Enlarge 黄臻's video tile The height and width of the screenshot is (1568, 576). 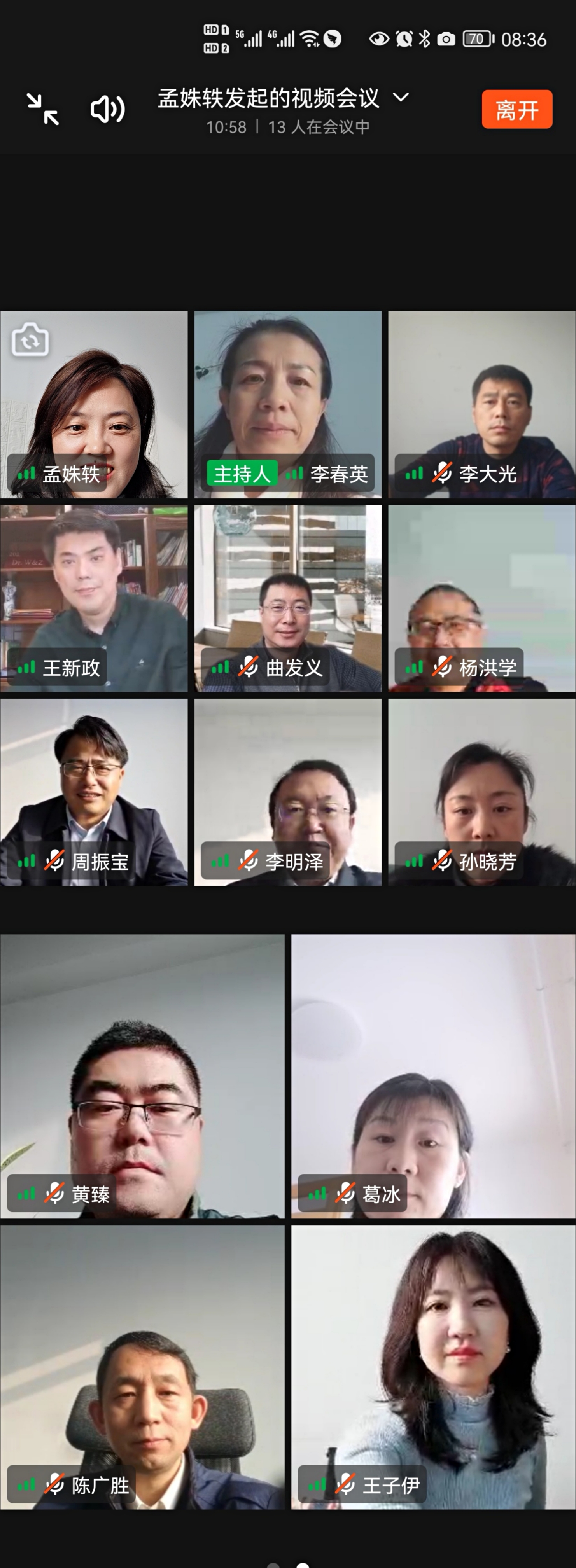tap(142, 1075)
